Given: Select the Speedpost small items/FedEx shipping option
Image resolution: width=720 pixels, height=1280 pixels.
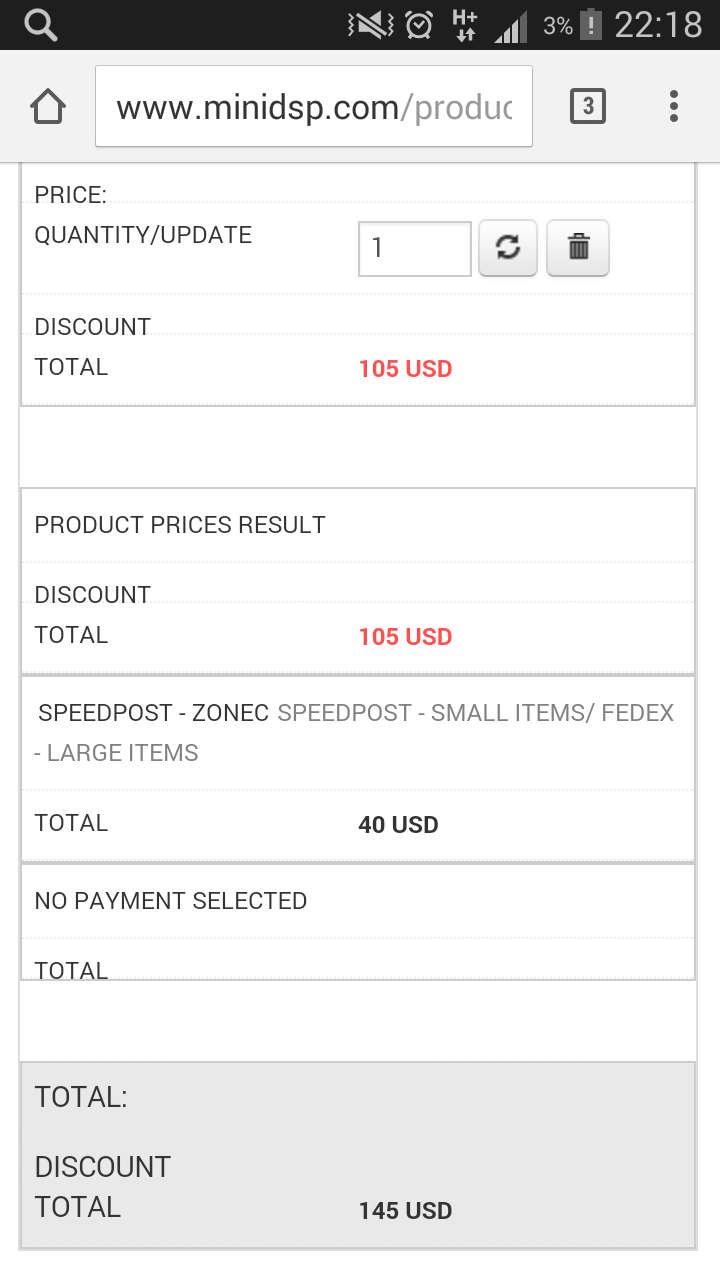Looking at the screenshot, I should [355, 732].
